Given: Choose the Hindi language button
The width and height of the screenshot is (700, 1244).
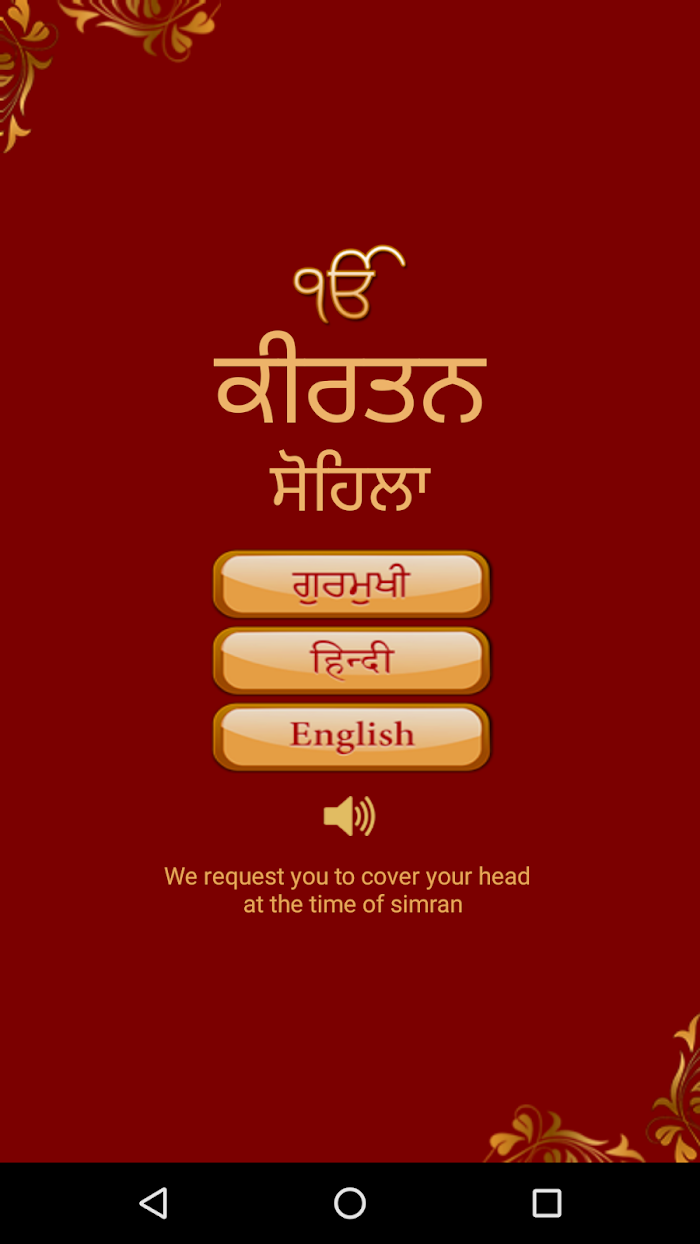Looking at the screenshot, I should pyautogui.click(x=351, y=661).
